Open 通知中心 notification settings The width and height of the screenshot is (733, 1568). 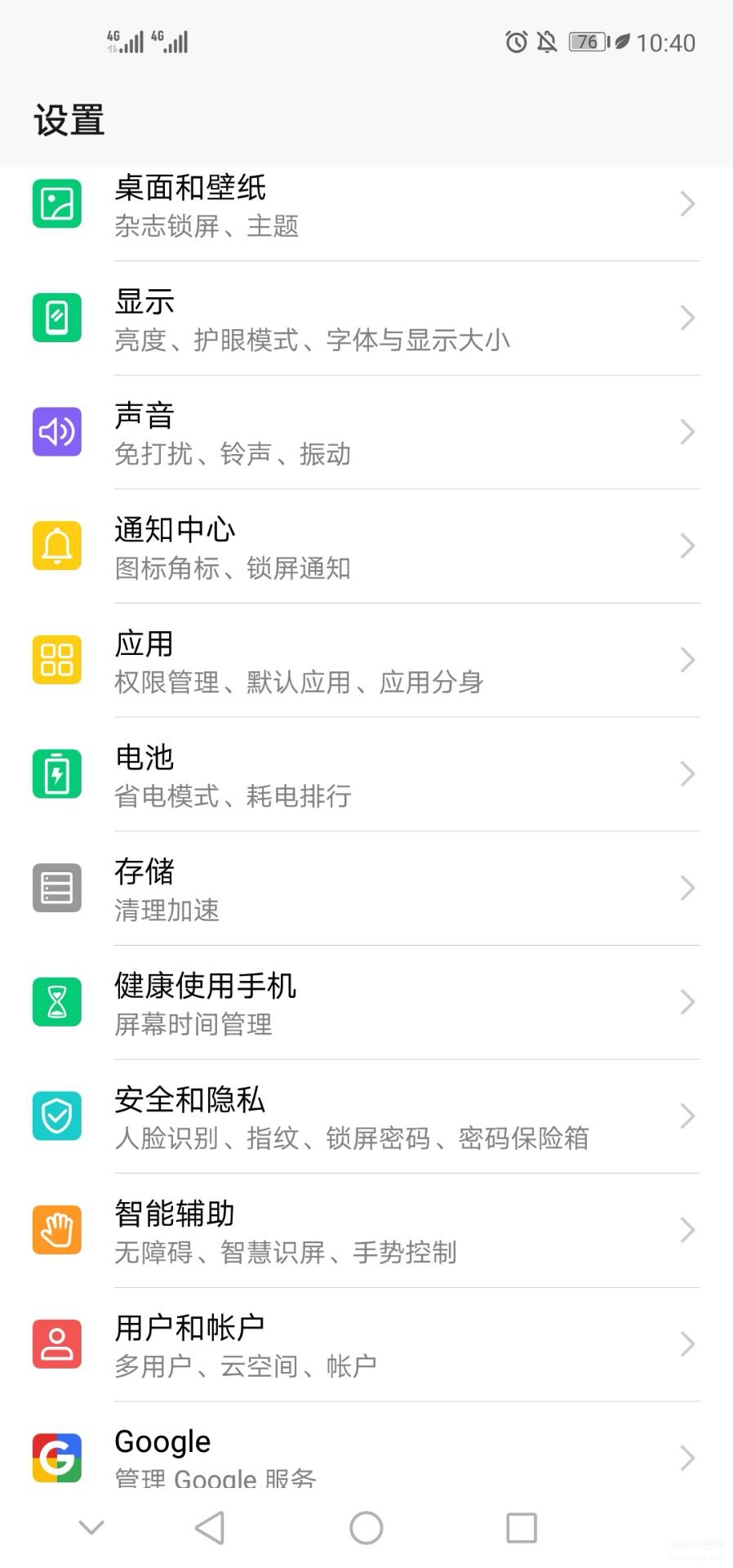point(366,546)
